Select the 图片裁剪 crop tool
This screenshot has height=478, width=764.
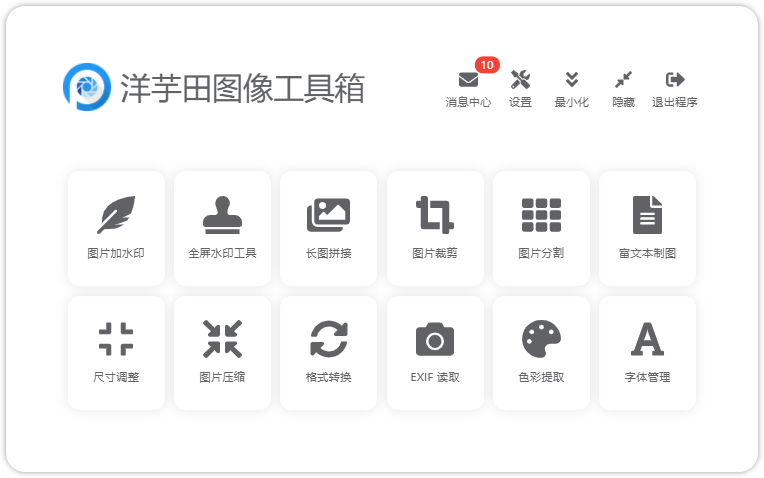[x=435, y=228]
